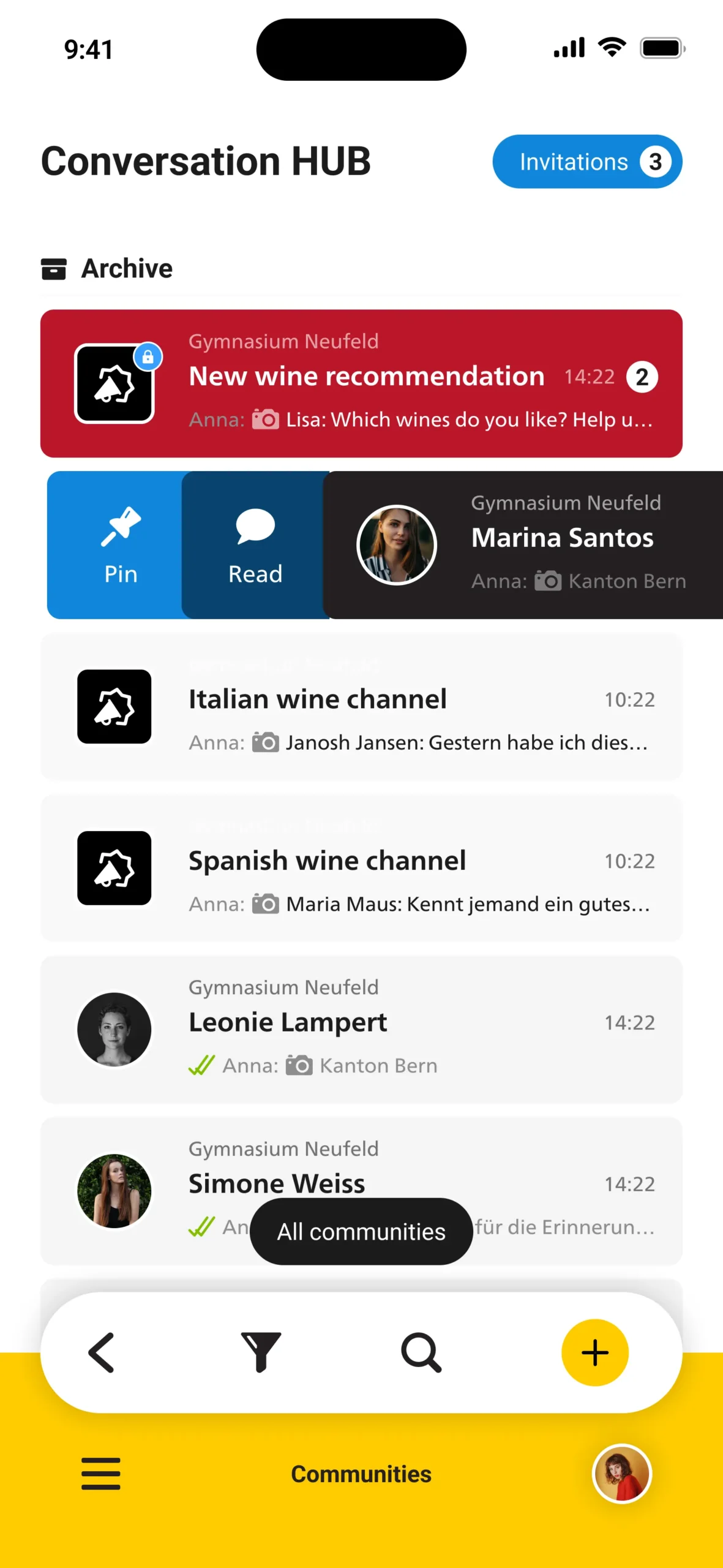The height and width of the screenshot is (1568, 723).
Task: Start a new conversation with plus button
Action: 594,1352
